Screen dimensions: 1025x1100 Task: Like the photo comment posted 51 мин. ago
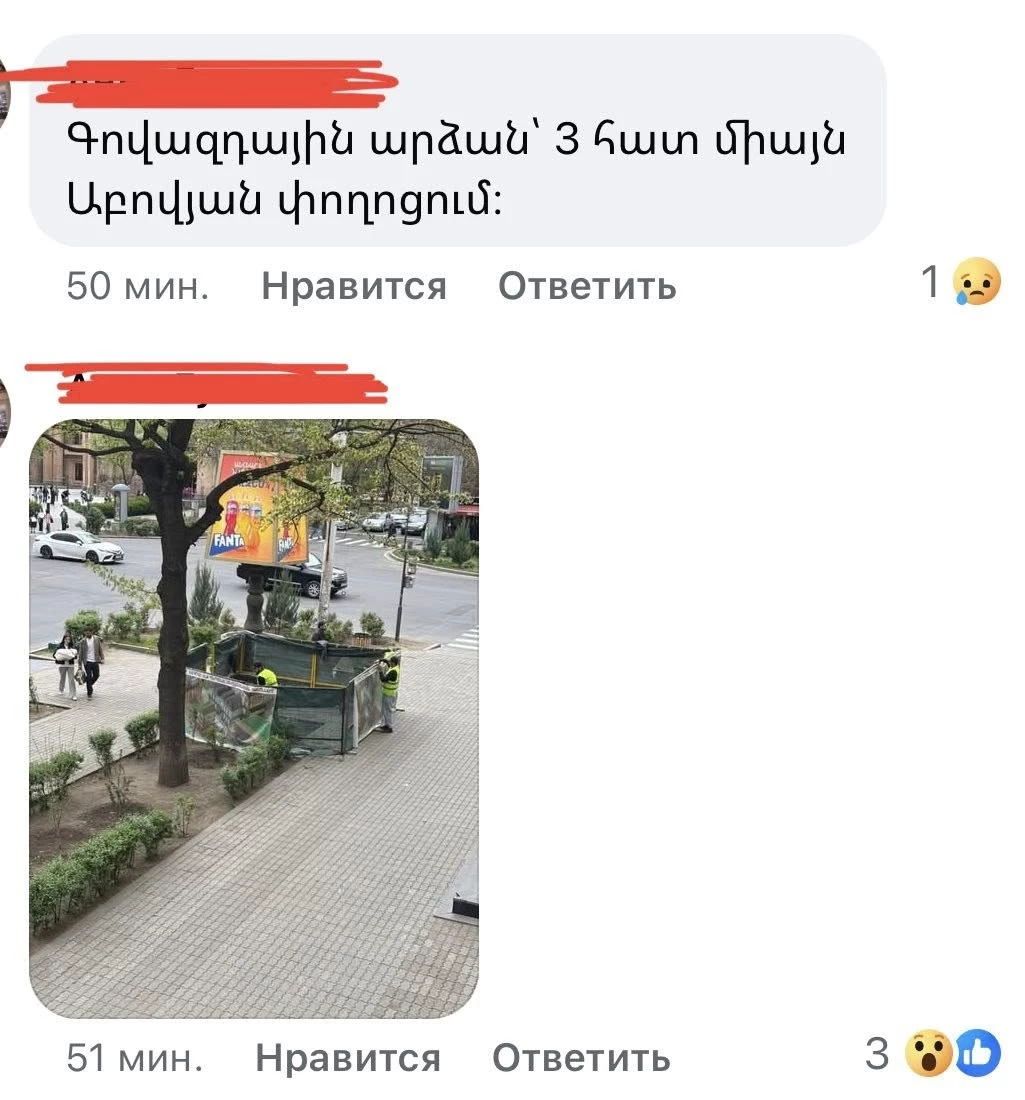click(347, 1058)
